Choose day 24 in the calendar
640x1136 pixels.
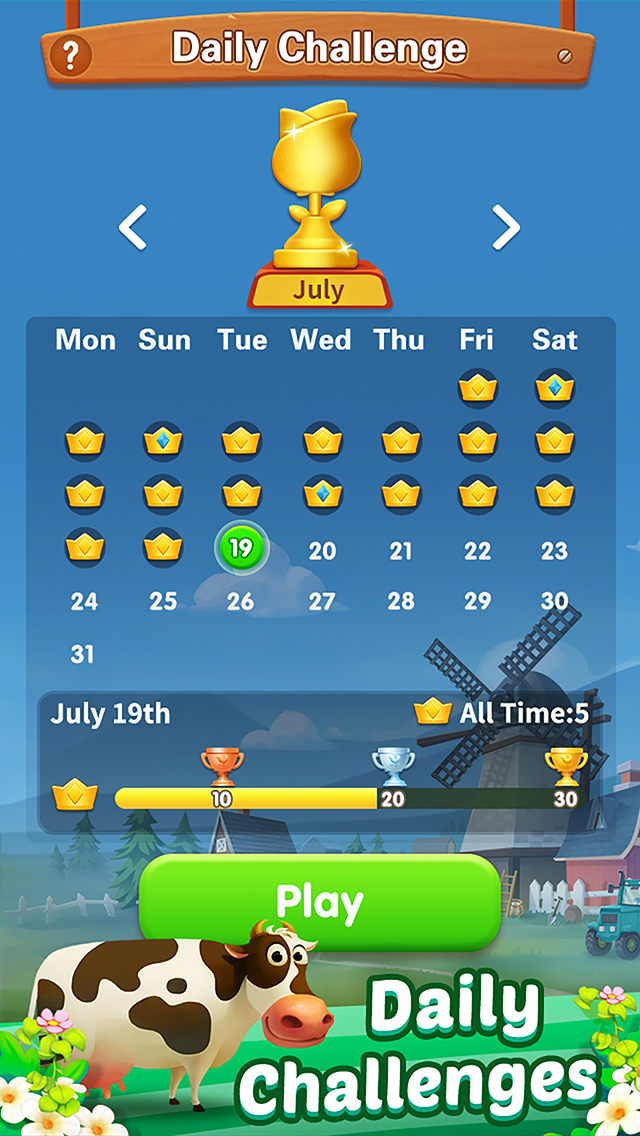pos(84,601)
